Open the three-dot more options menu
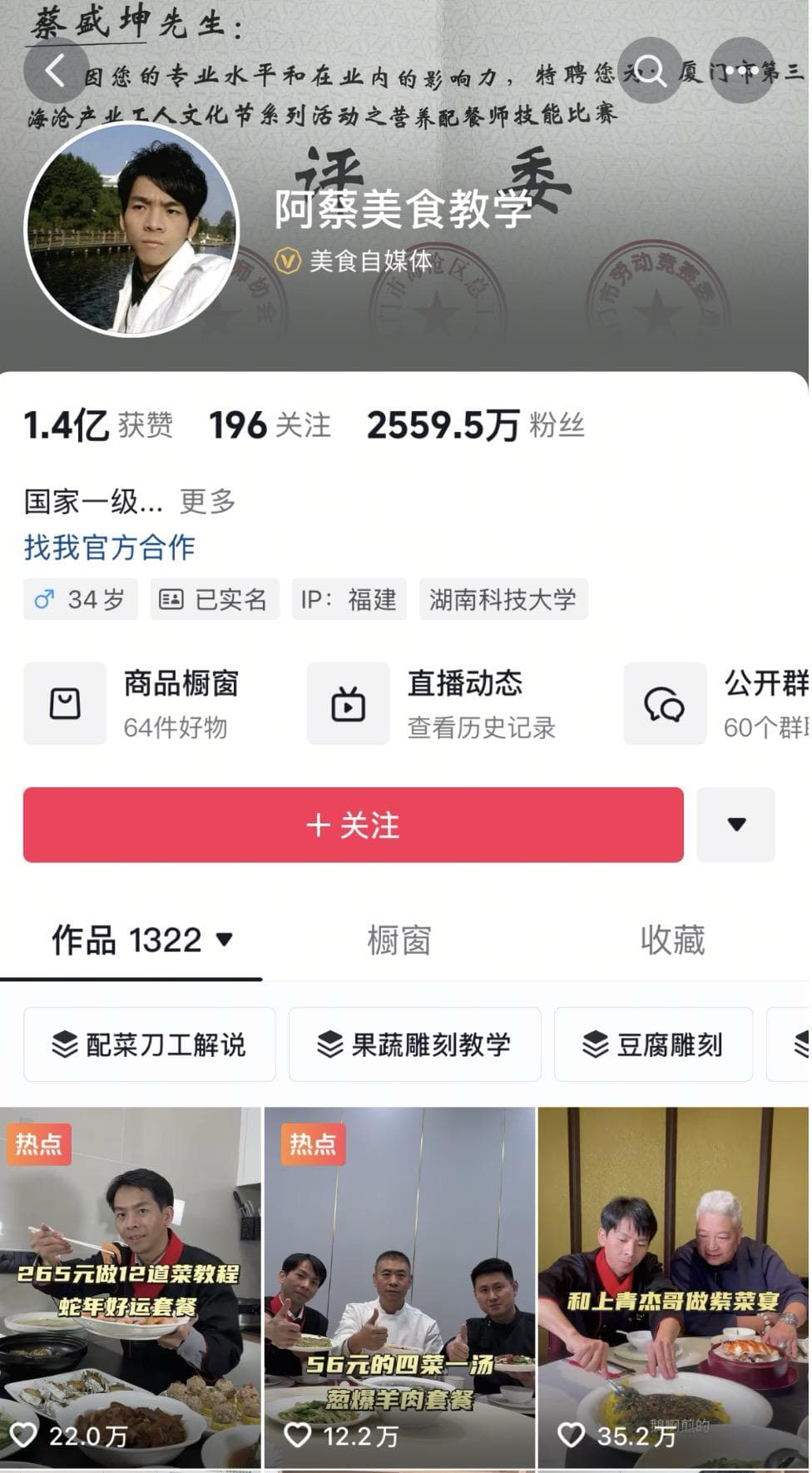This screenshot has width=812, height=1473. pos(742,71)
